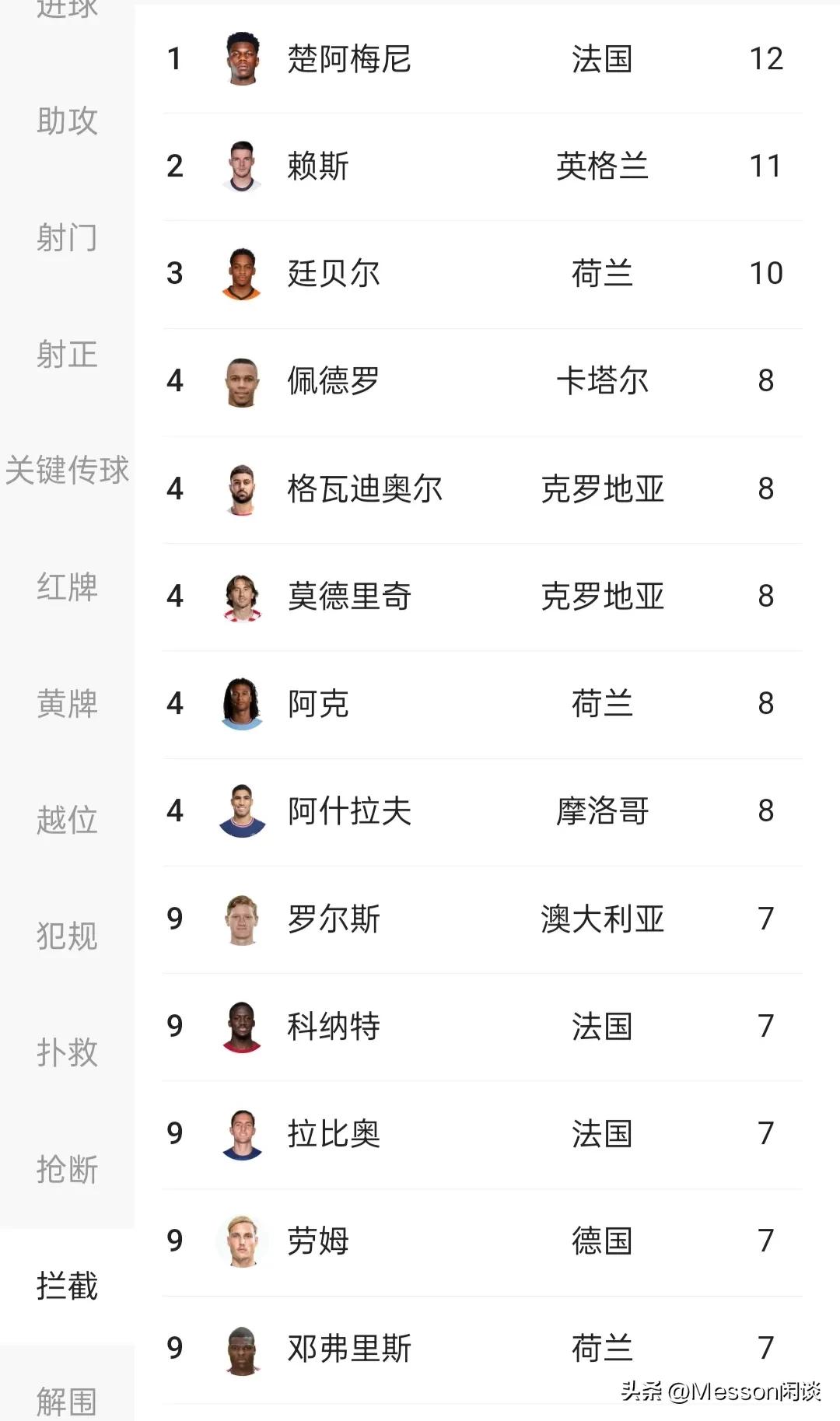Open 廷贝尔's avatar picture
840x1421 pixels.
pyautogui.click(x=242, y=273)
